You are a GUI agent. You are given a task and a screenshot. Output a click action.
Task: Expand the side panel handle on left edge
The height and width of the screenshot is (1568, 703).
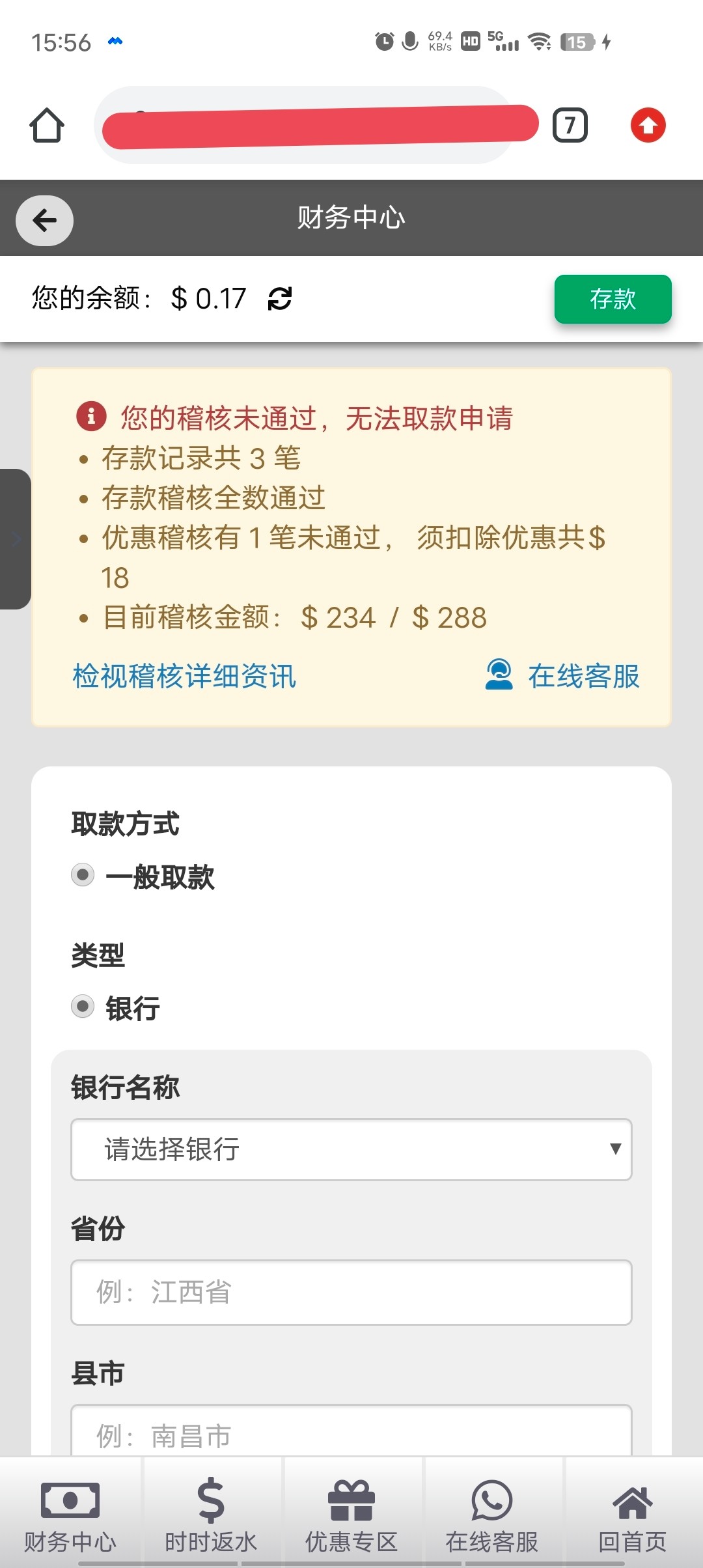15,539
